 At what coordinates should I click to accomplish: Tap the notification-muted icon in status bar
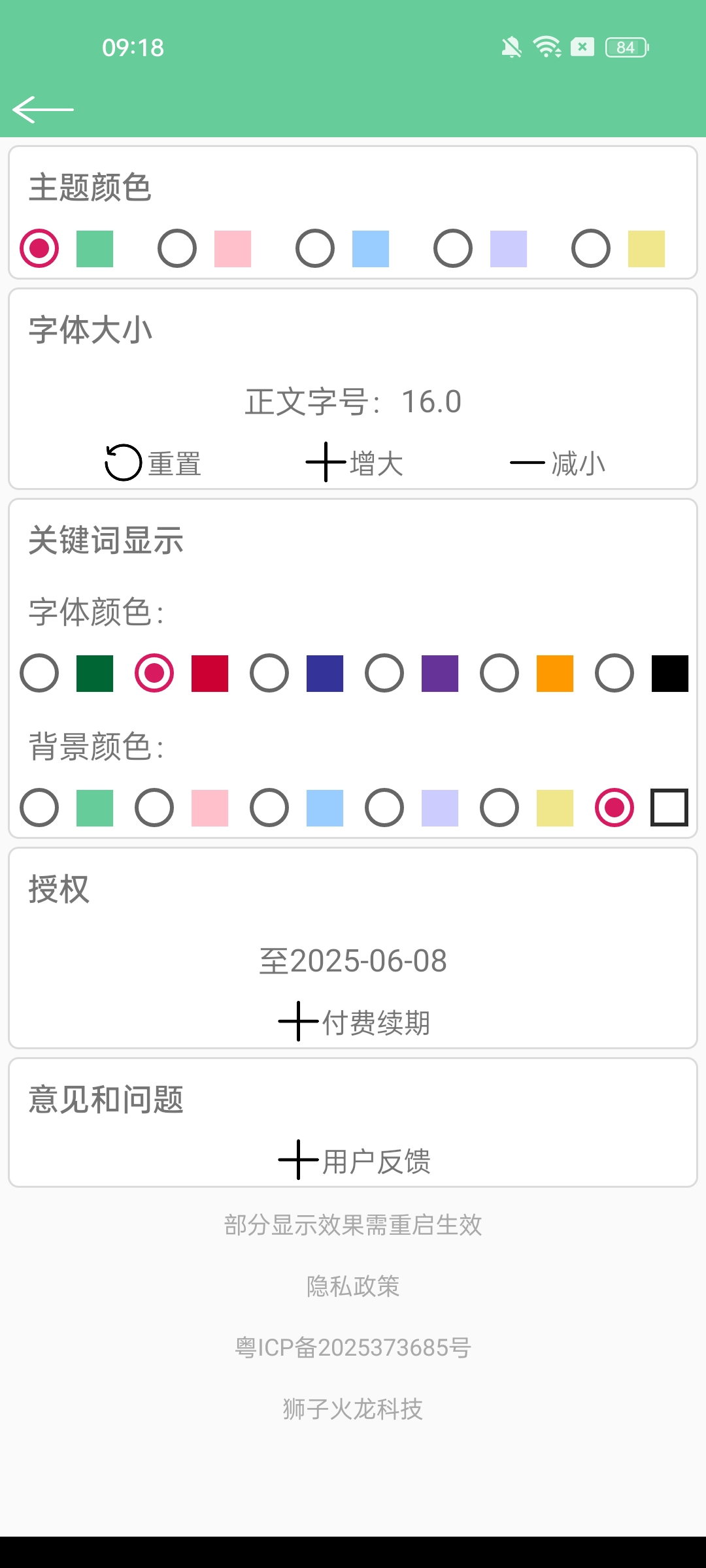[x=511, y=46]
